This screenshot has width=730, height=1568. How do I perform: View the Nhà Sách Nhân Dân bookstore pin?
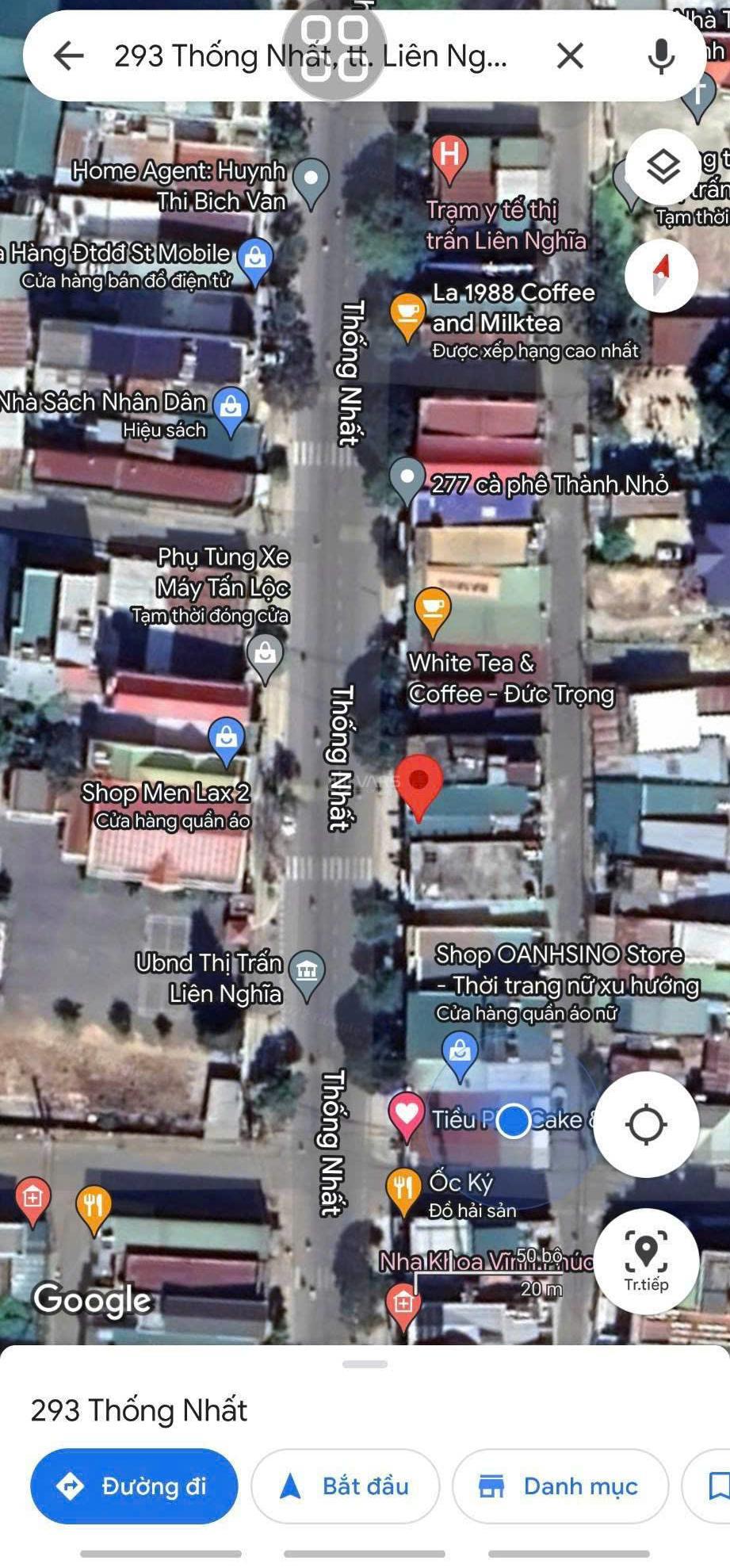point(231,409)
